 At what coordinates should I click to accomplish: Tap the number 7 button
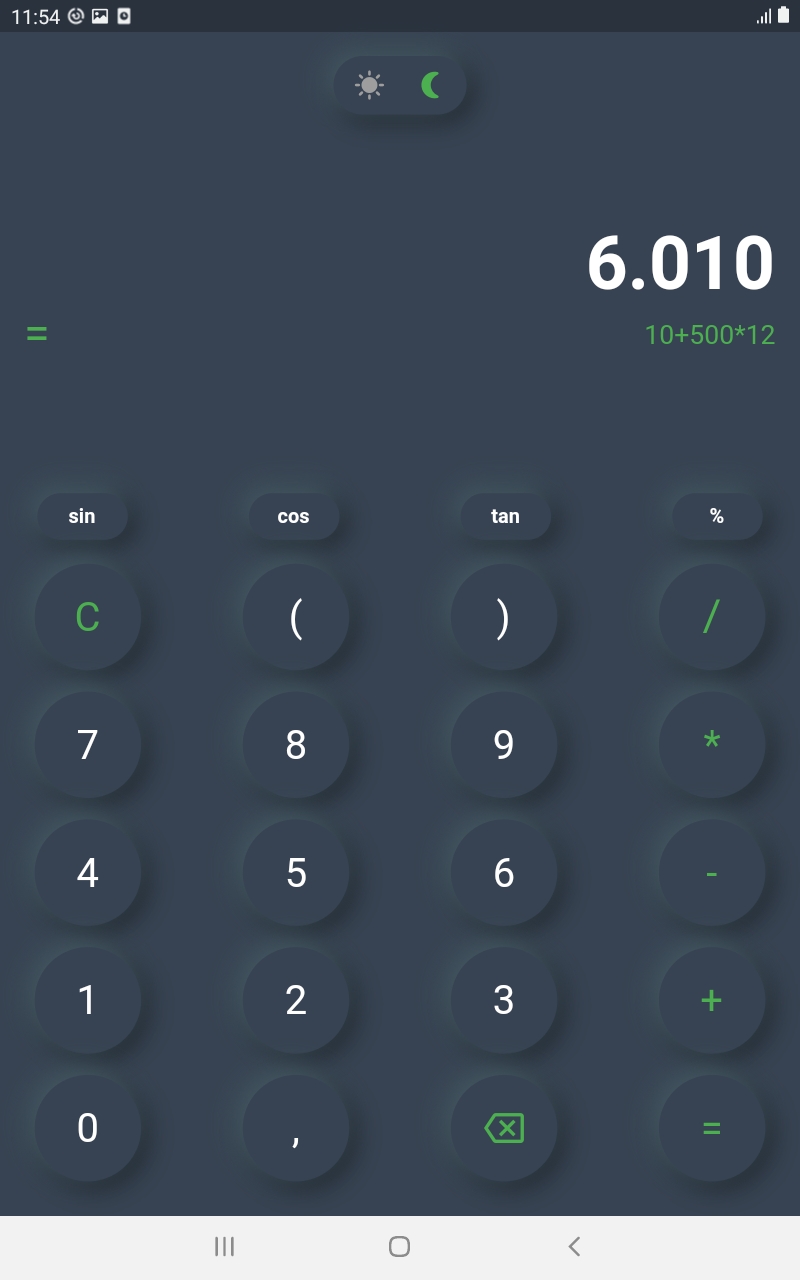(x=87, y=744)
